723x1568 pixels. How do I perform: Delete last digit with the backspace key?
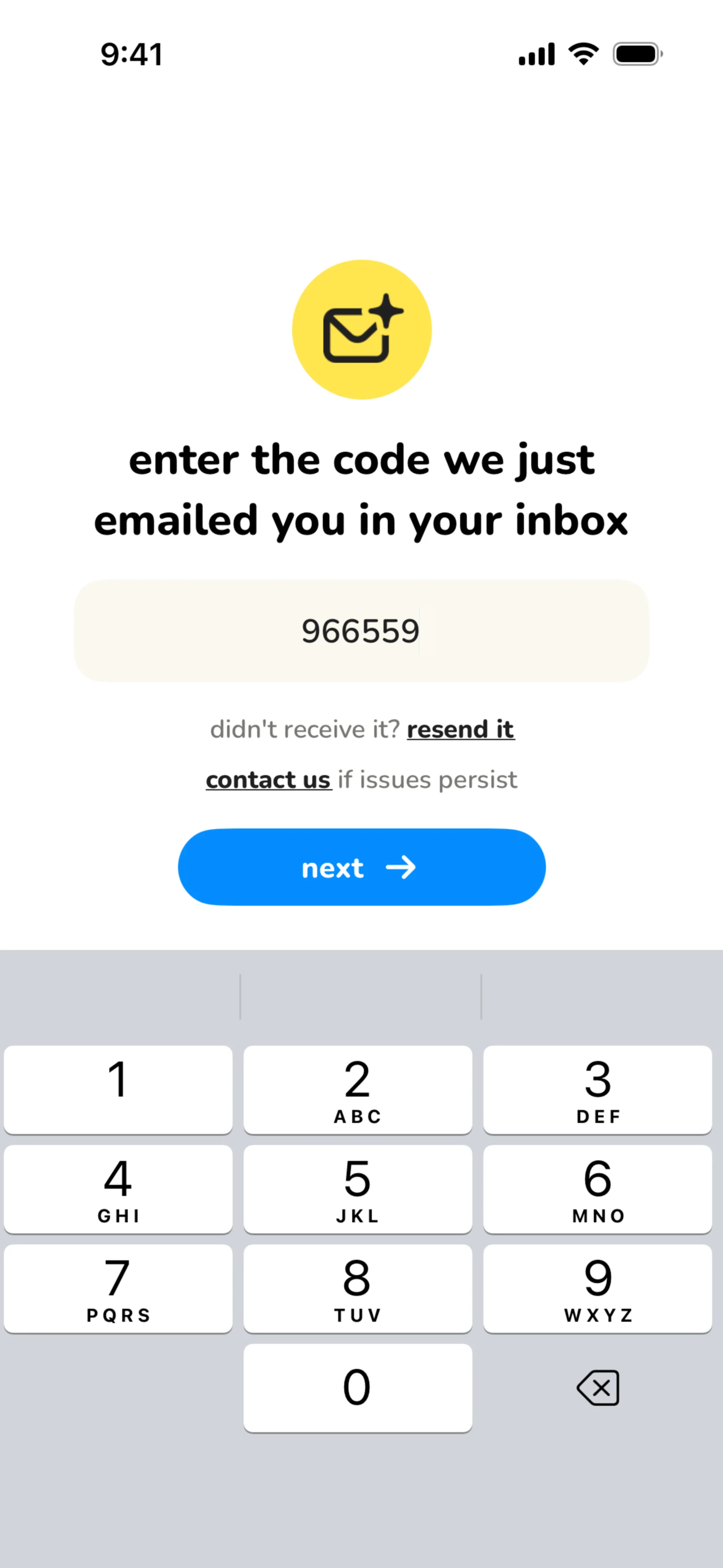pyautogui.click(x=598, y=1387)
